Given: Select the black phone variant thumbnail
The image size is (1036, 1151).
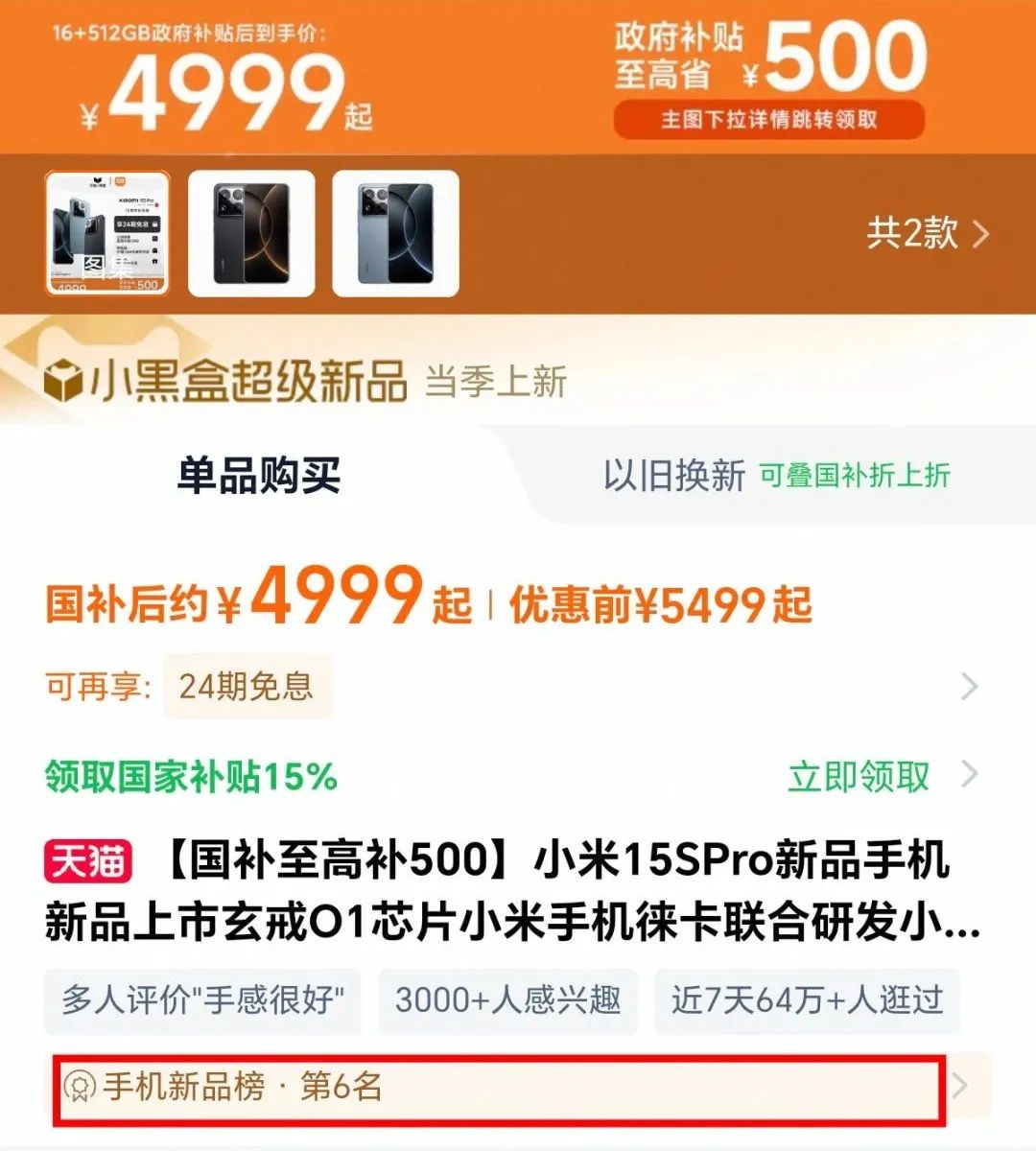Looking at the screenshot, I should tap(251, 233).
